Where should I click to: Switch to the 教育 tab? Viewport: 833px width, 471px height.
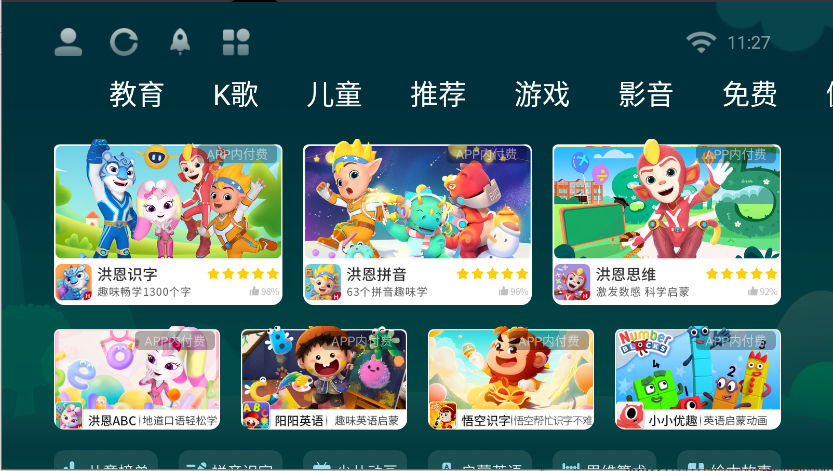137,95
